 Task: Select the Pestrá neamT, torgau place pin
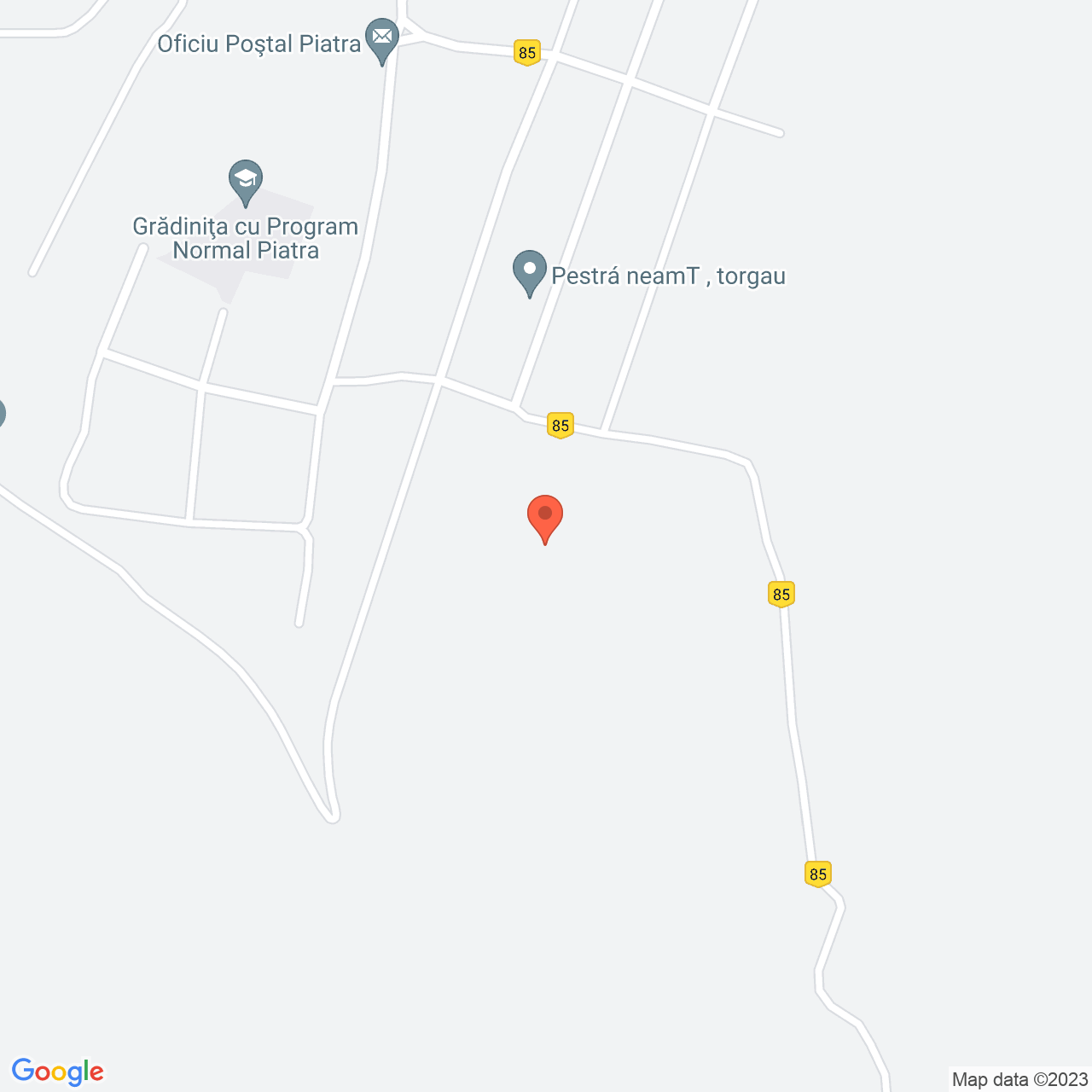point(529,270)
